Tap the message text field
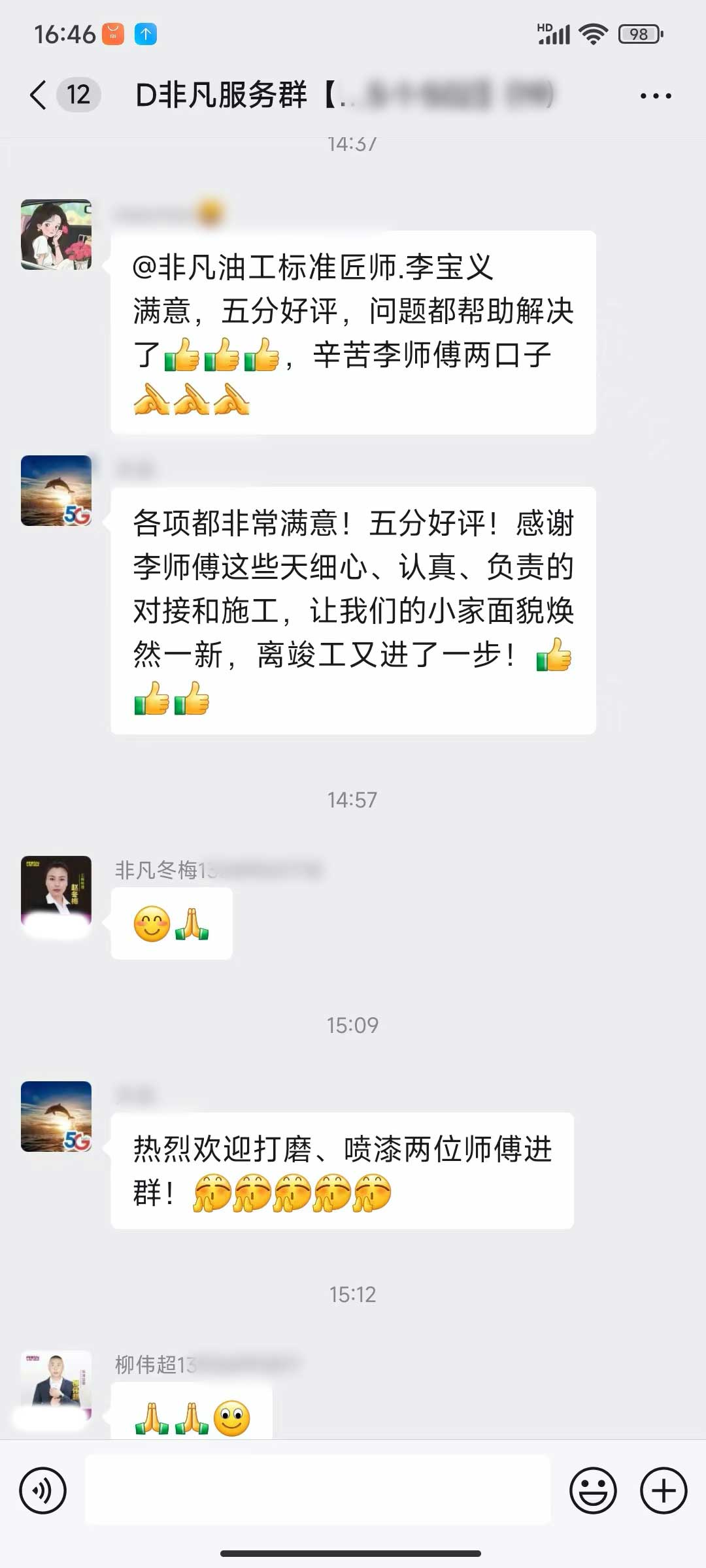 coord(318,1491)
